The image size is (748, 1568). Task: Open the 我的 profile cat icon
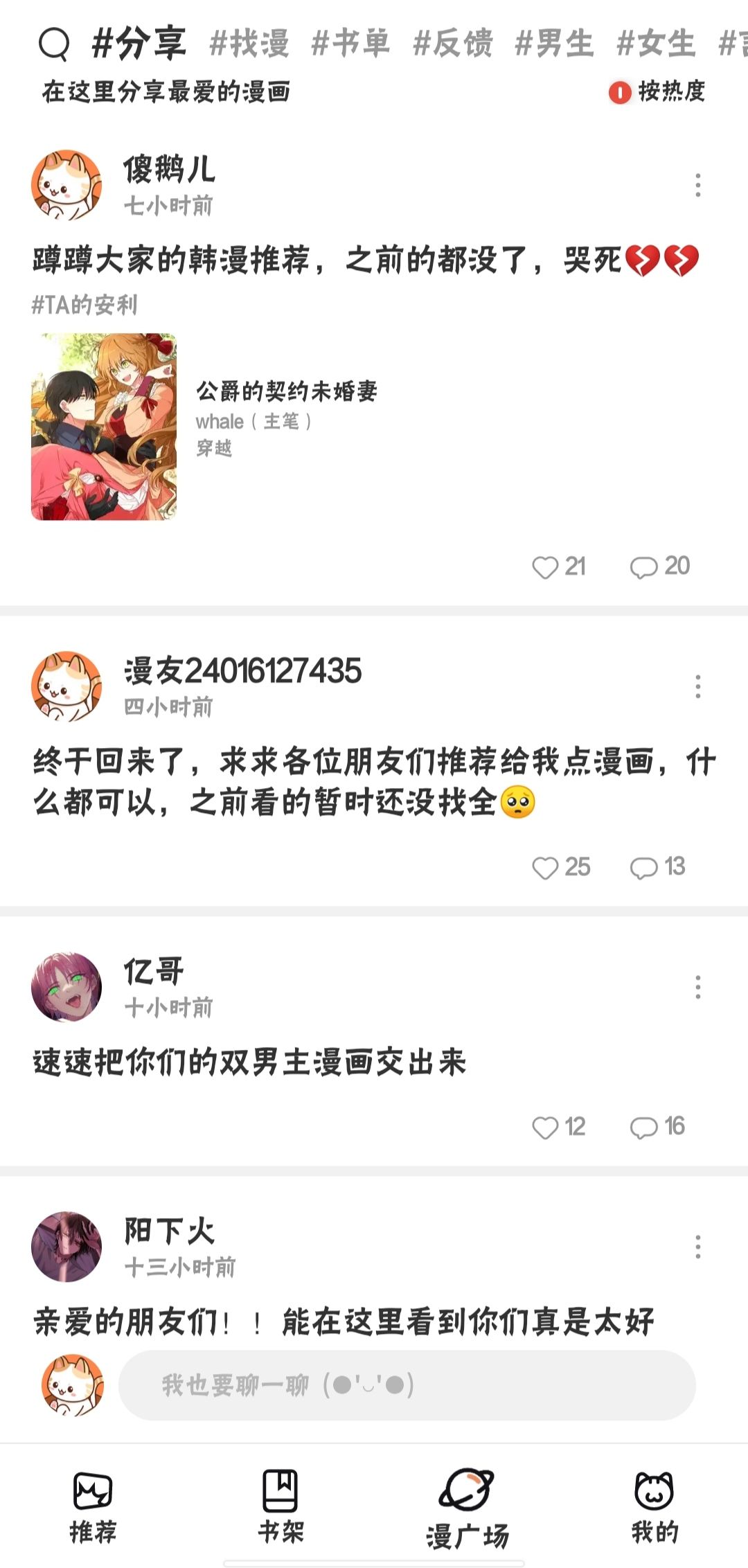pyautogui.click(x=656, y=1490)
